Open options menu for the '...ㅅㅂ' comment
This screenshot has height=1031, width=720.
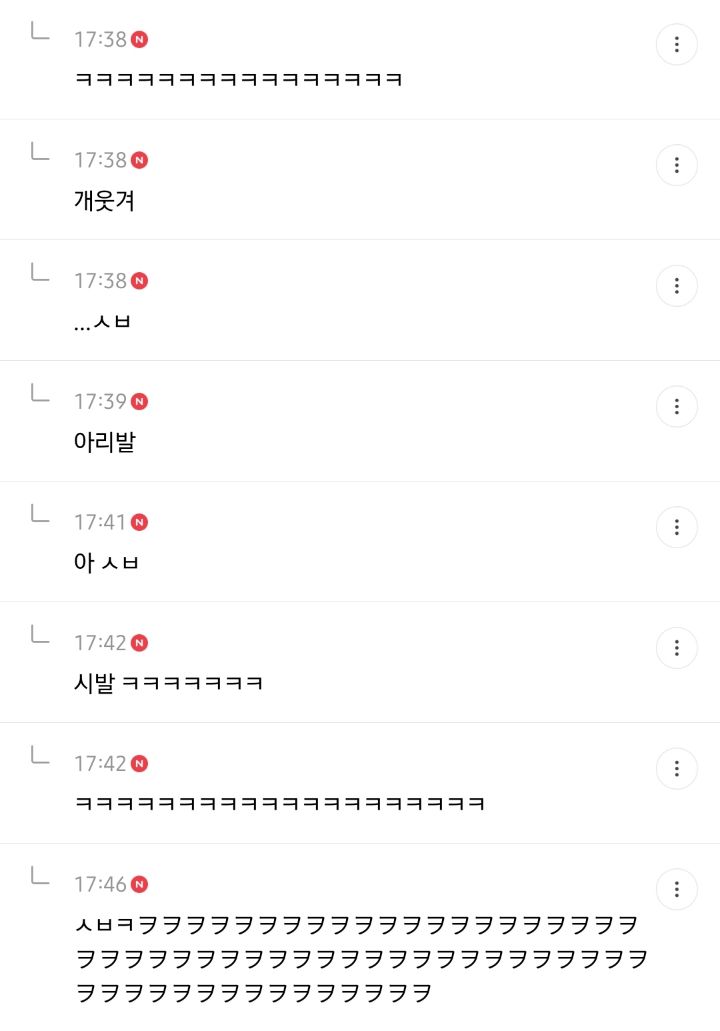[677, 286]
